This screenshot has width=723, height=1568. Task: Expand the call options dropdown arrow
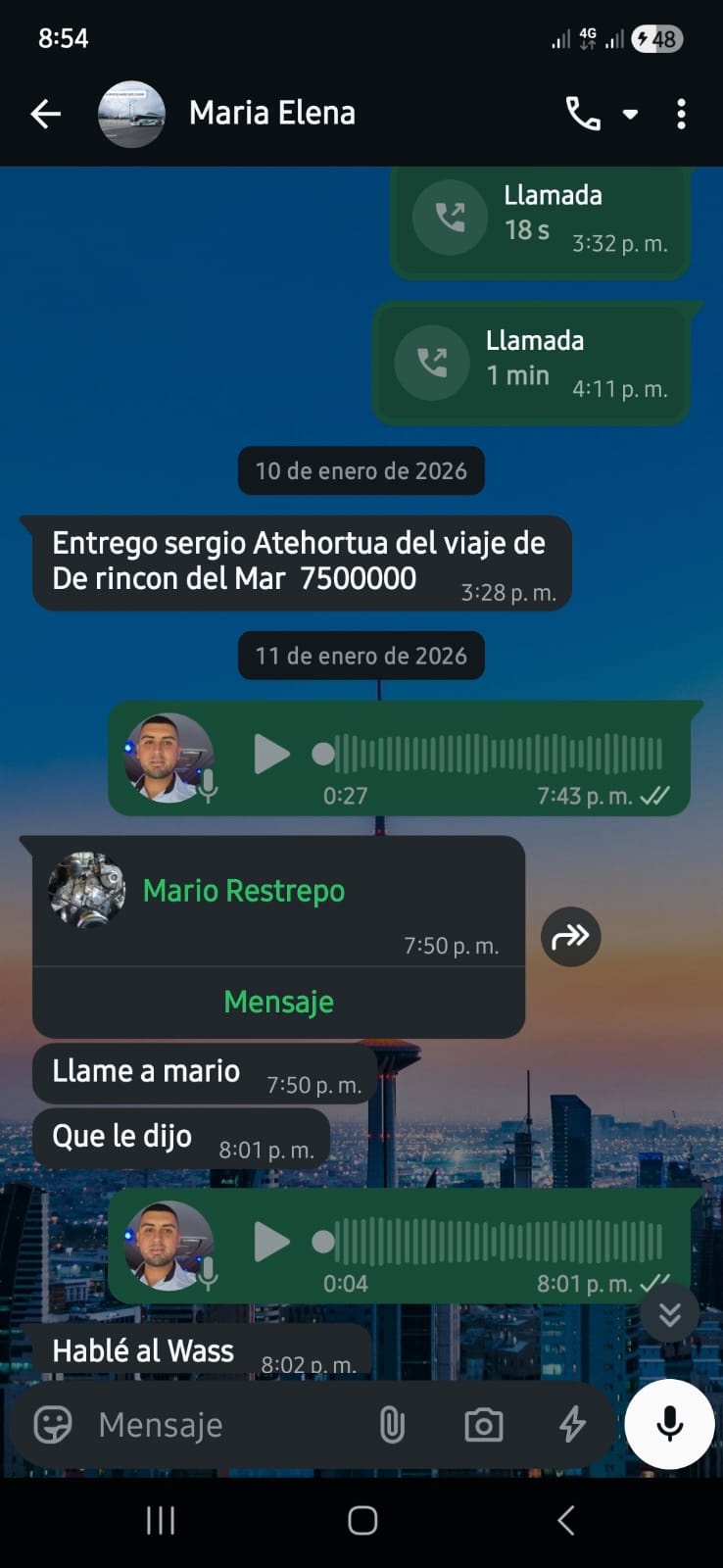click(631, 115)
